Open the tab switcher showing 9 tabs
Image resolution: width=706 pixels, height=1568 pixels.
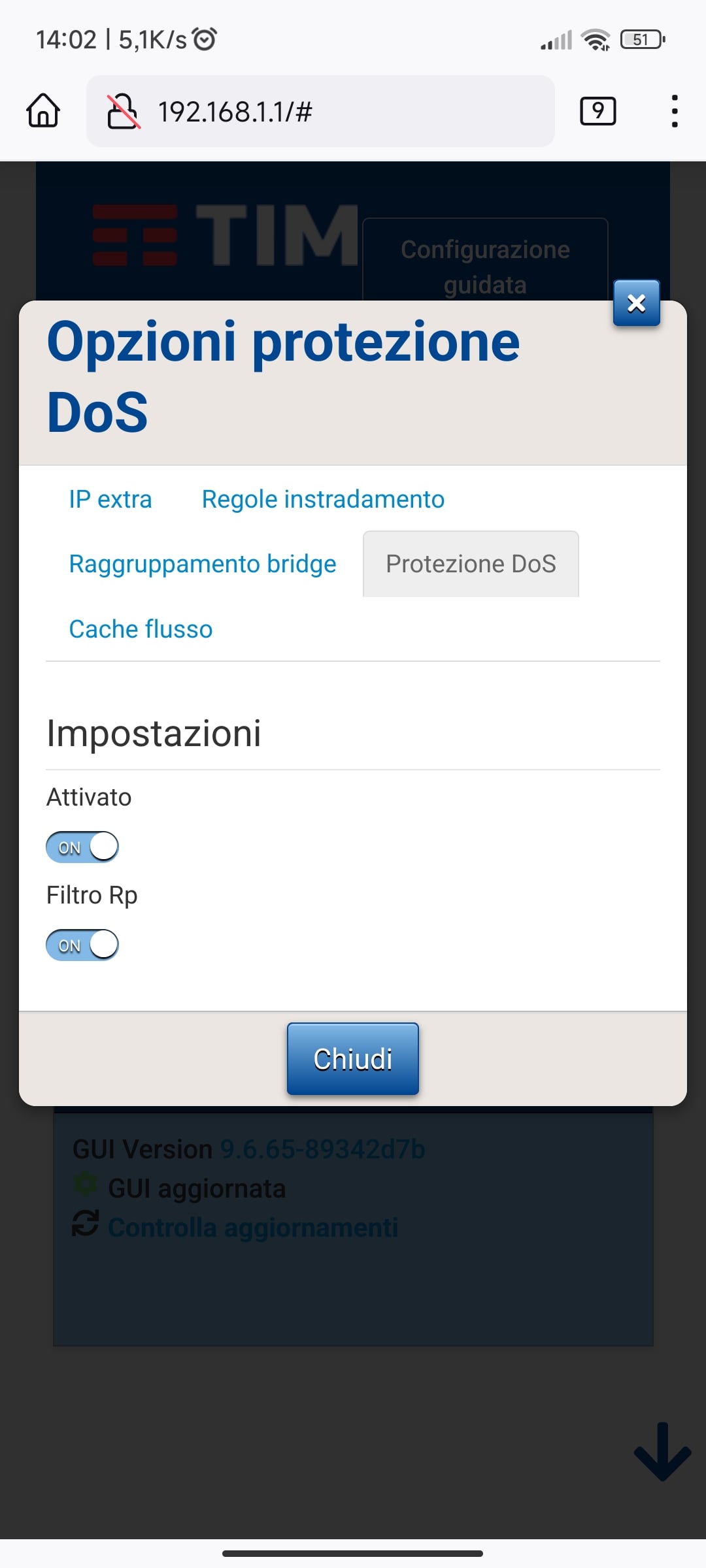coord(598,110)
